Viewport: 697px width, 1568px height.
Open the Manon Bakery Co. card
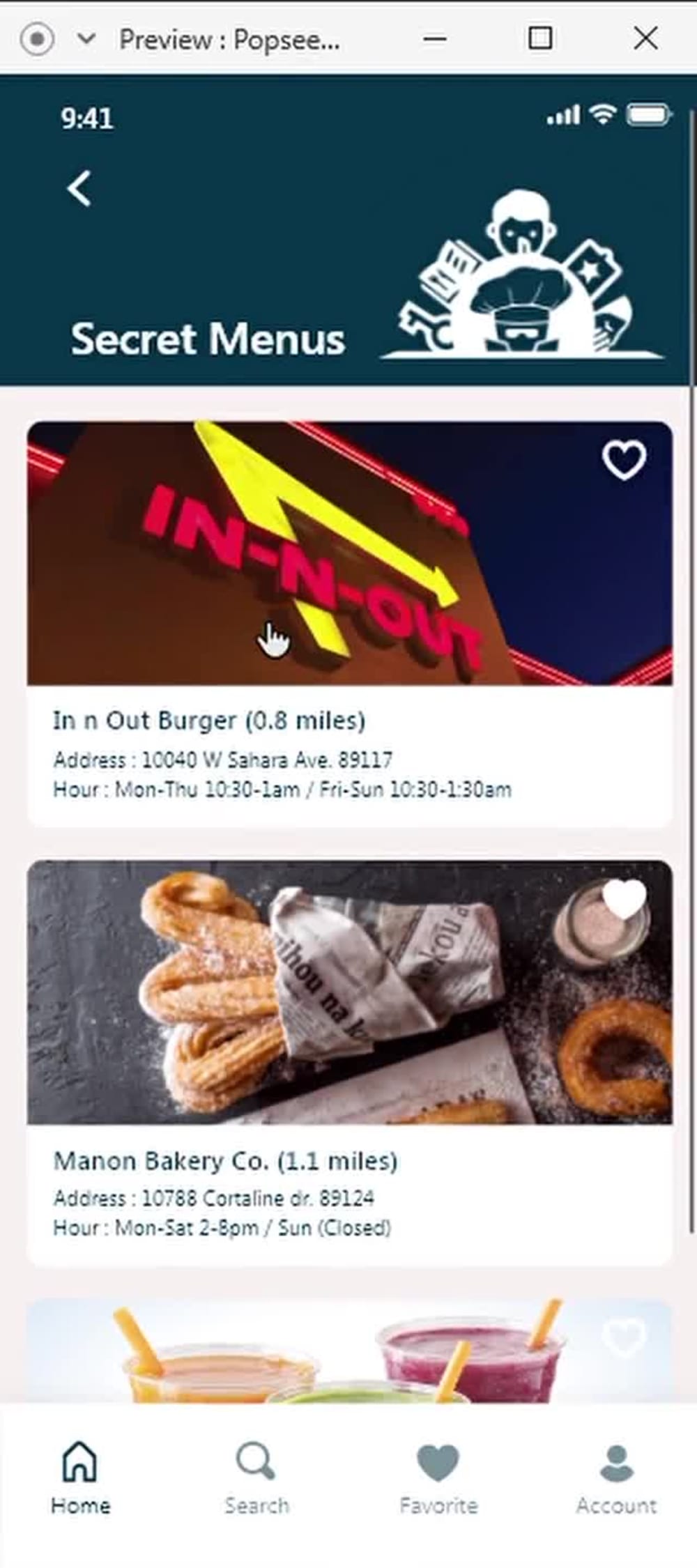coord(350,1063)
